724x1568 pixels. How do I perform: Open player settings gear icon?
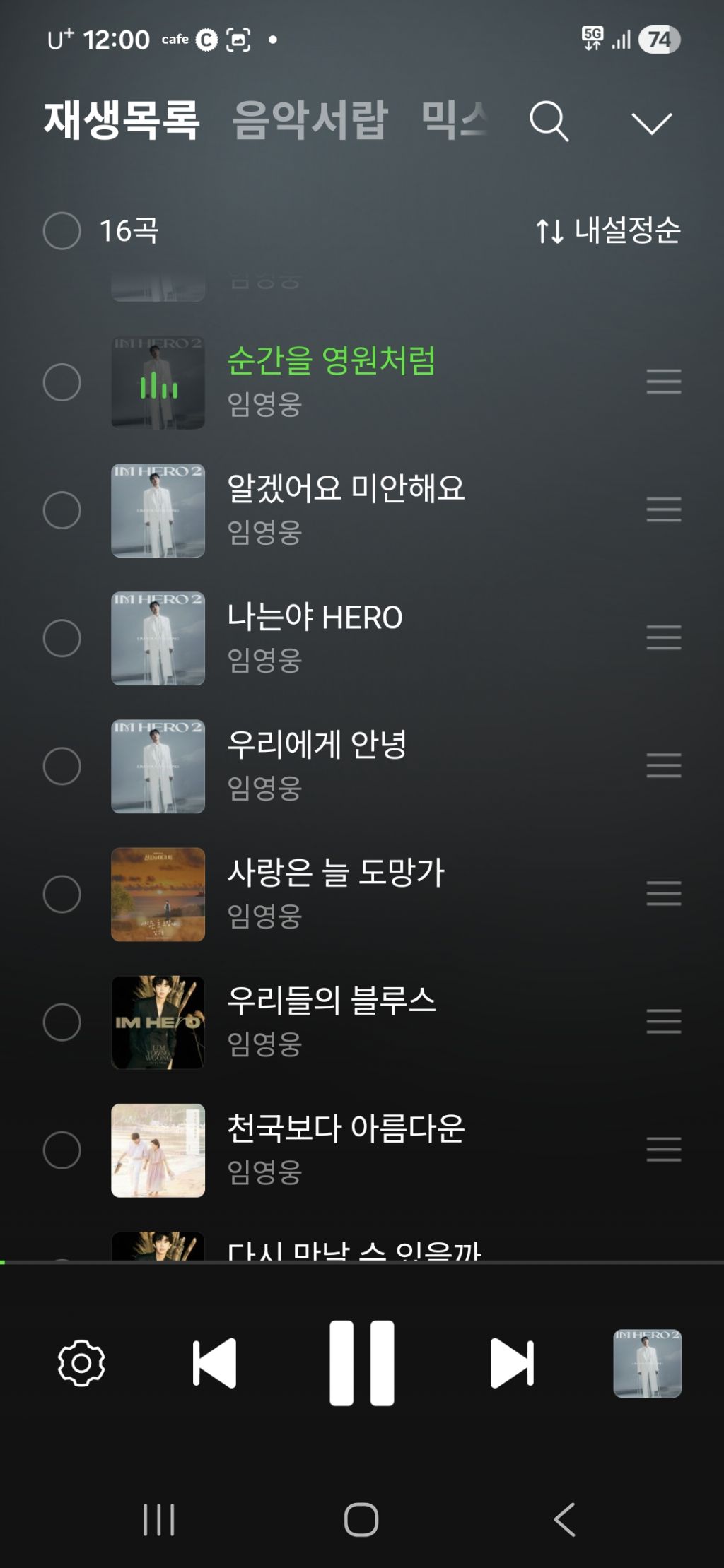81,1363
